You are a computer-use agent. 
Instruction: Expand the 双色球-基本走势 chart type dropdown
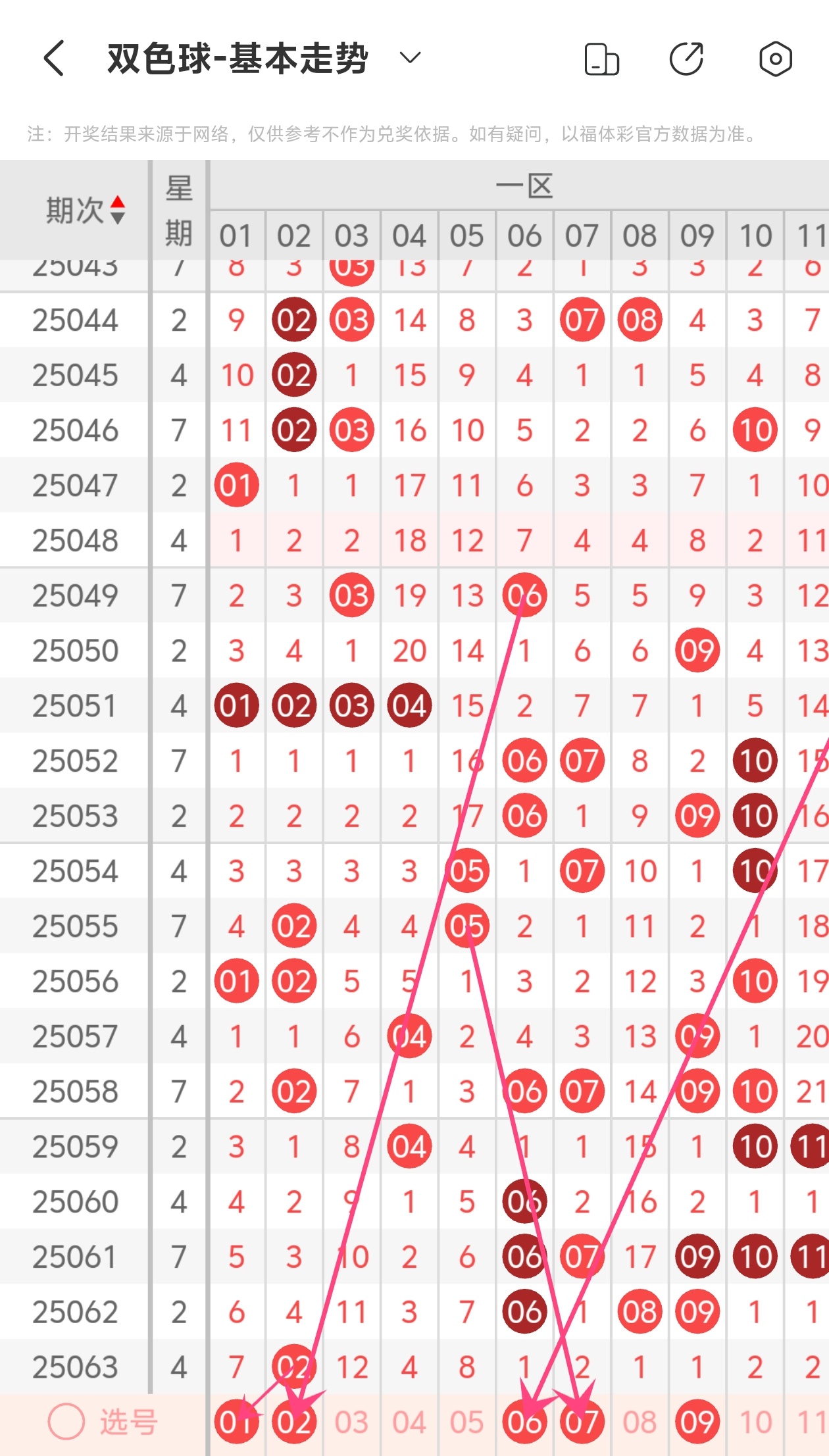point(410,58)
